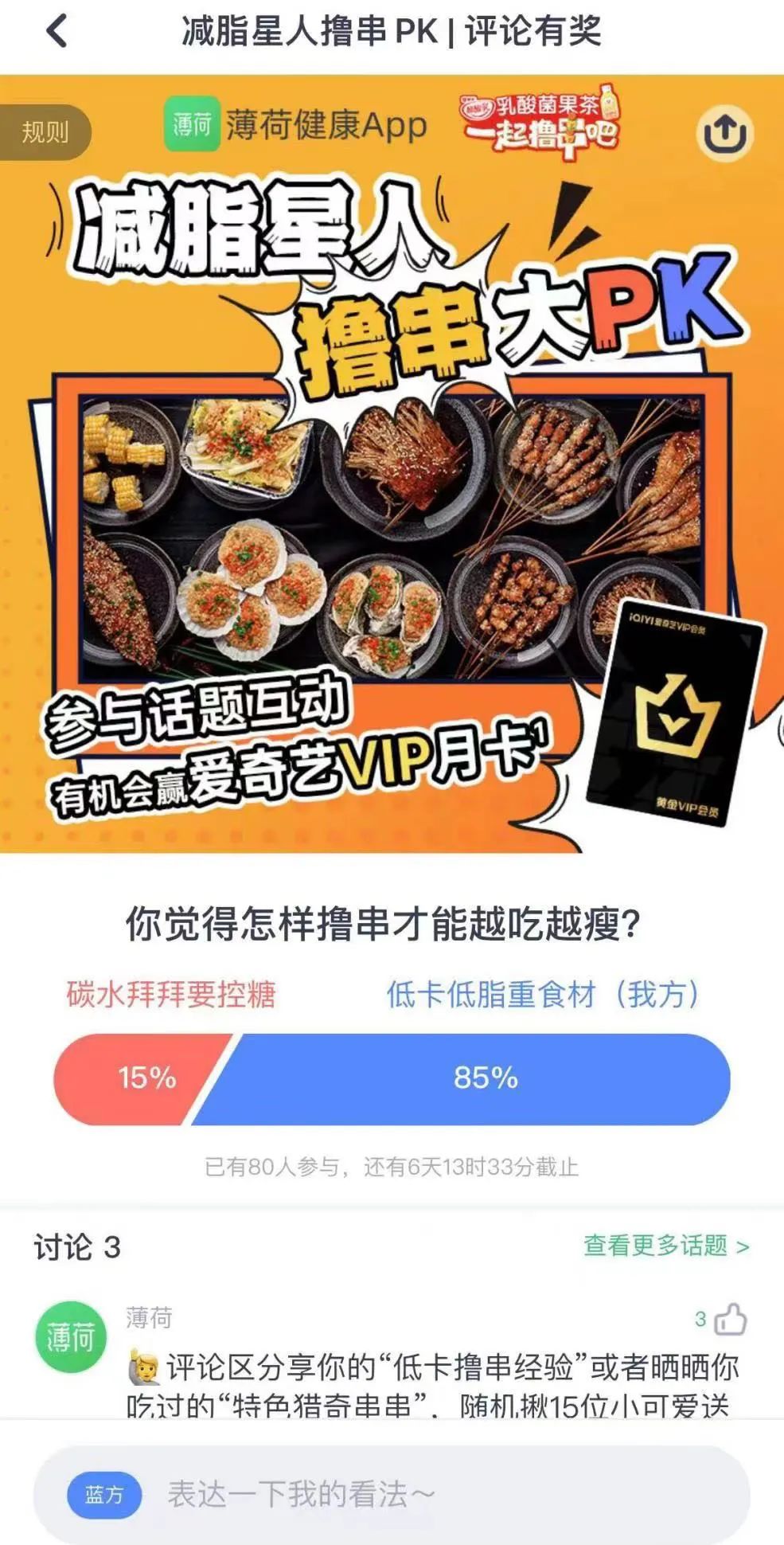This screenshot has height=1545, width=784.
Task: Open the 规则 rules button
Action: [45, 132]
